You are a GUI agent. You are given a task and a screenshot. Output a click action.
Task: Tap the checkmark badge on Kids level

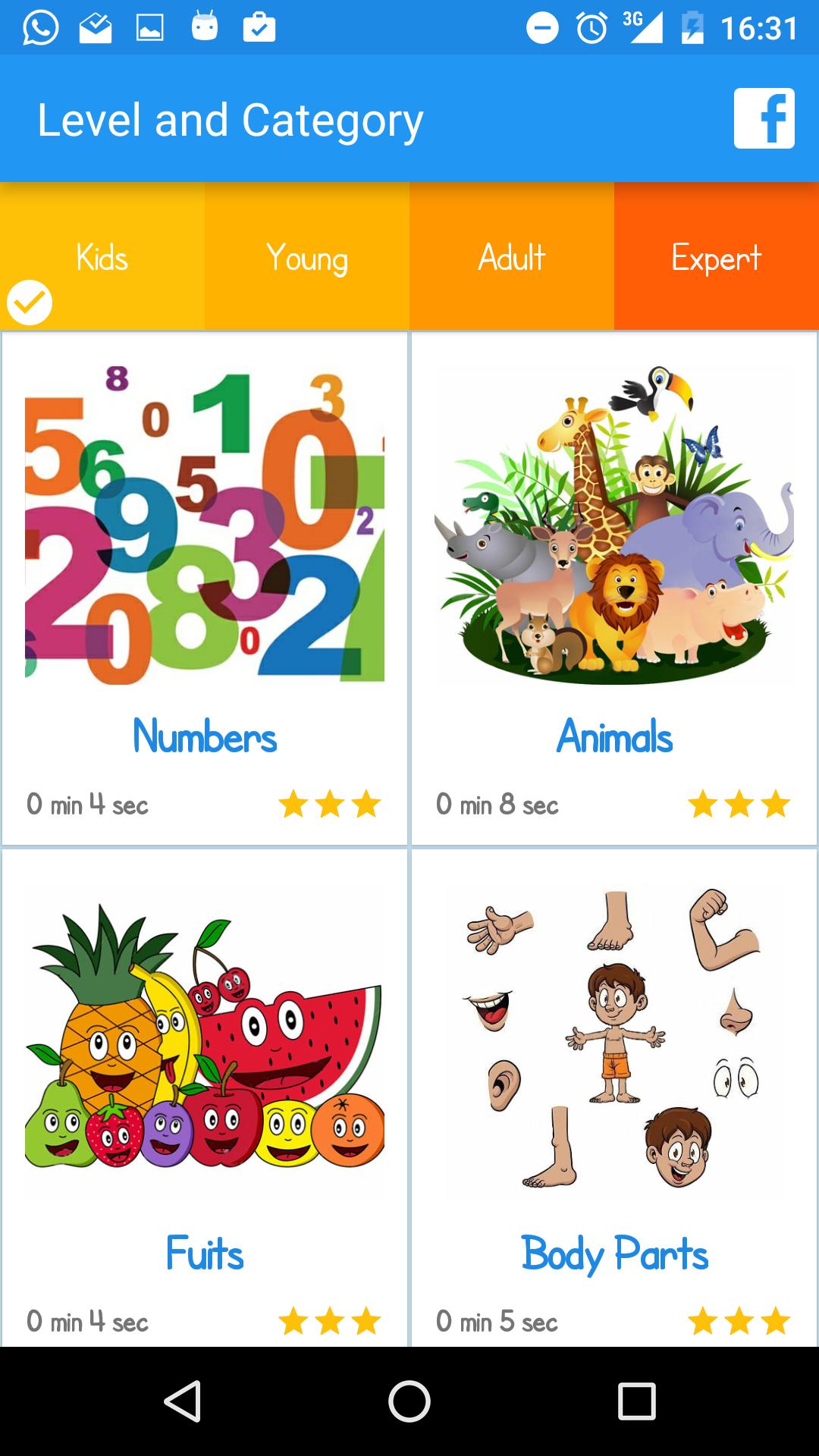coord(29,301)
